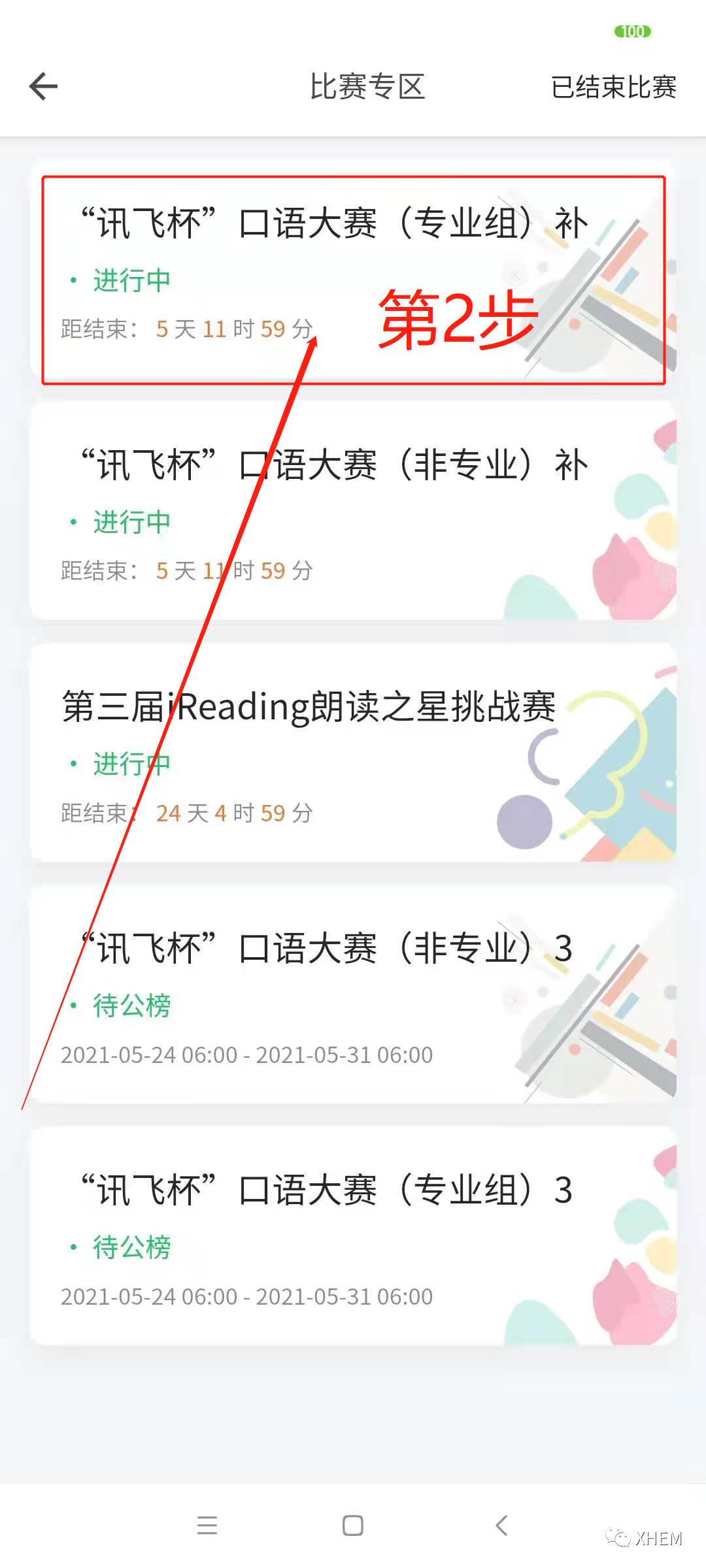Open the 已结束比赛 ended competitions list
The image size is (706, 1568).
click(x=613, y=87)
